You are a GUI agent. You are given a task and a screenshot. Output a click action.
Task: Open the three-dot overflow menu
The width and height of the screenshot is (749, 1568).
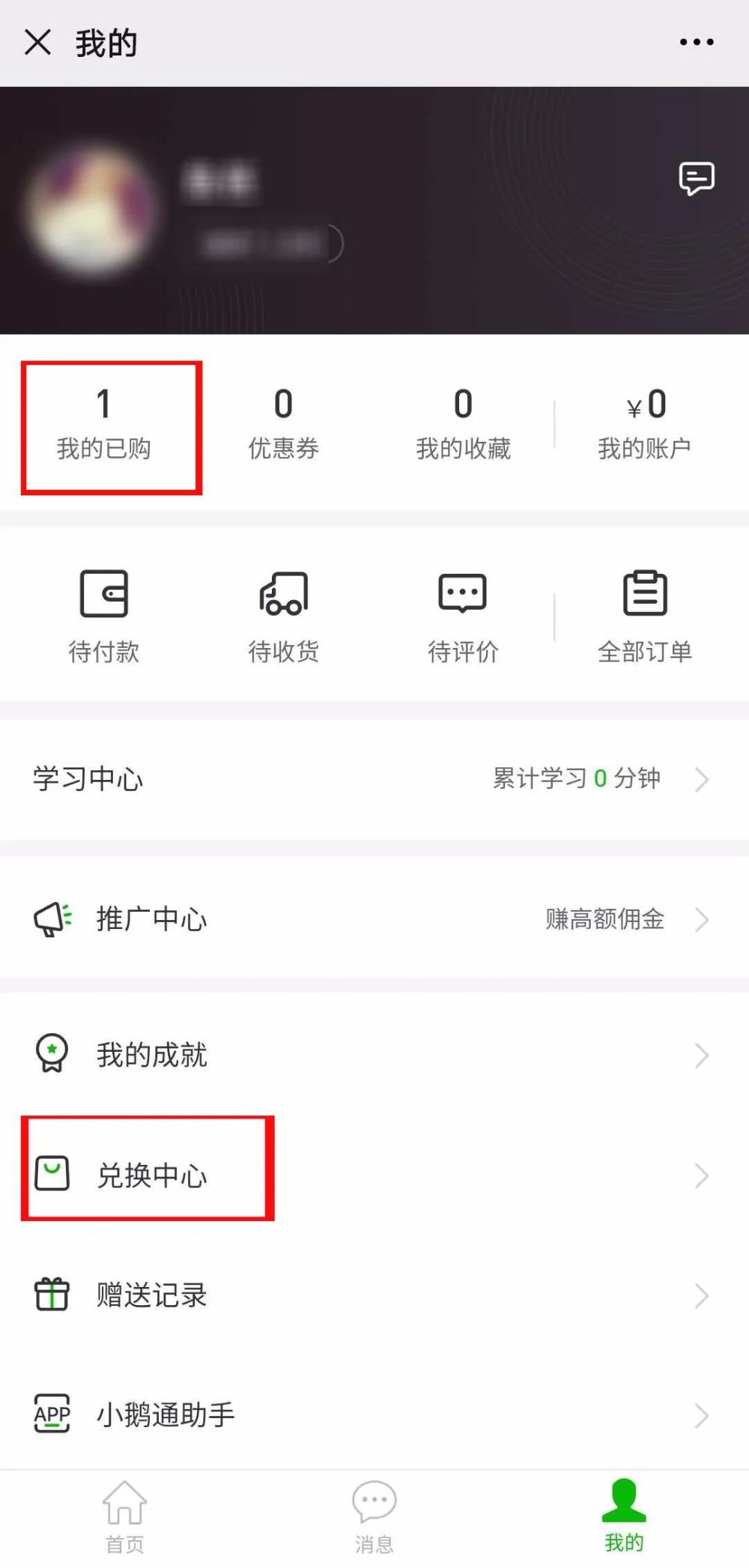click(x=696, y=43)
